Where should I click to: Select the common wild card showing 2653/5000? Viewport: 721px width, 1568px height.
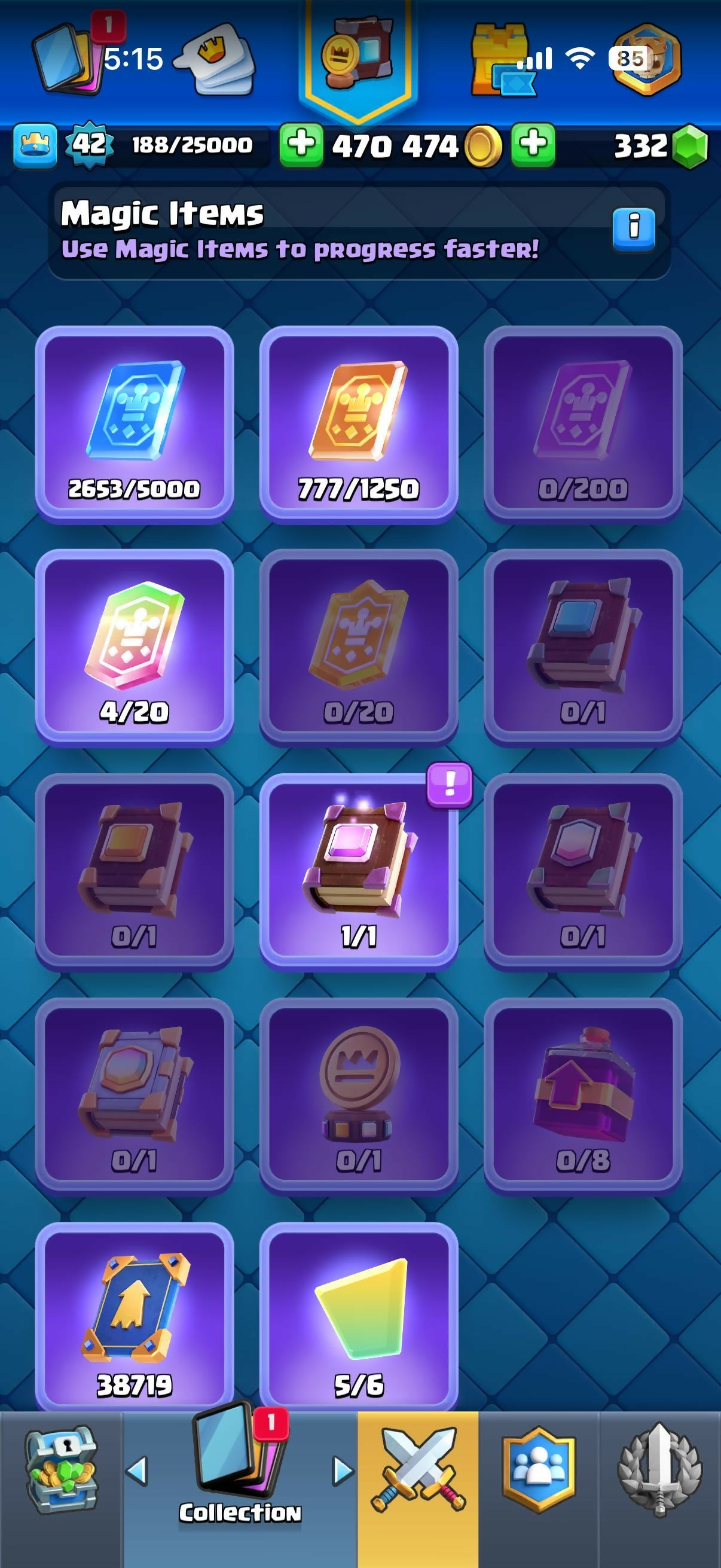click(135, 423)
